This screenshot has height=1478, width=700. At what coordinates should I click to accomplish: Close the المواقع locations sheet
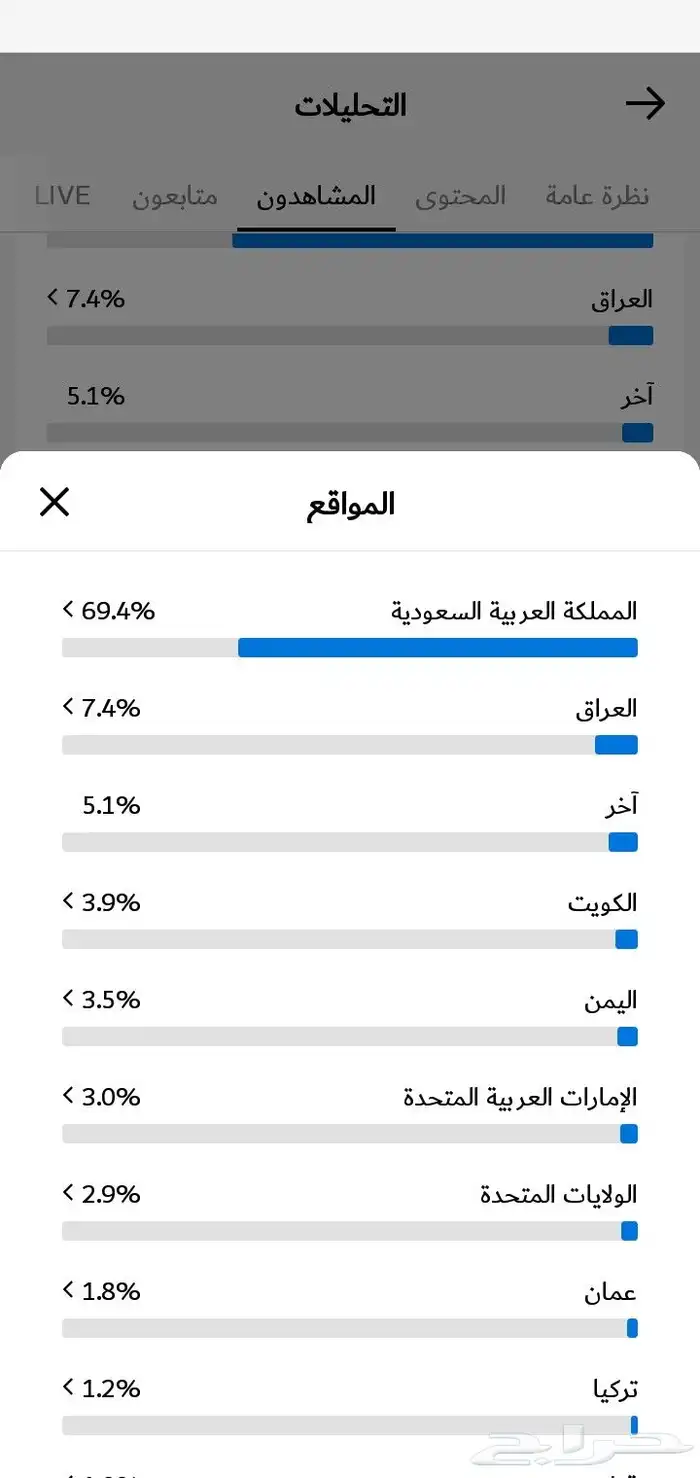[54, 502]
